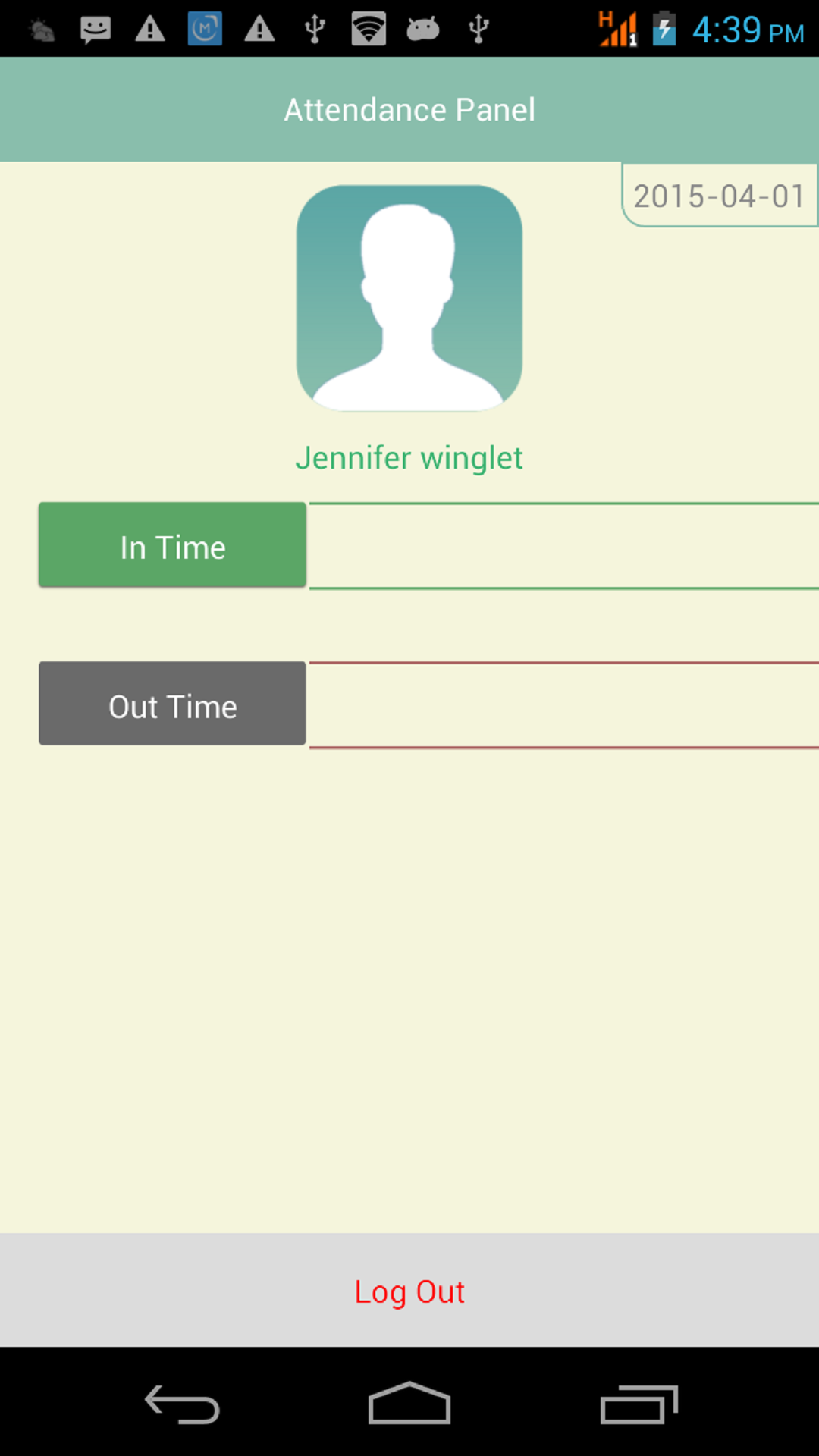
Task: Tap the empty In Time entry field
Action: [561, 544]
